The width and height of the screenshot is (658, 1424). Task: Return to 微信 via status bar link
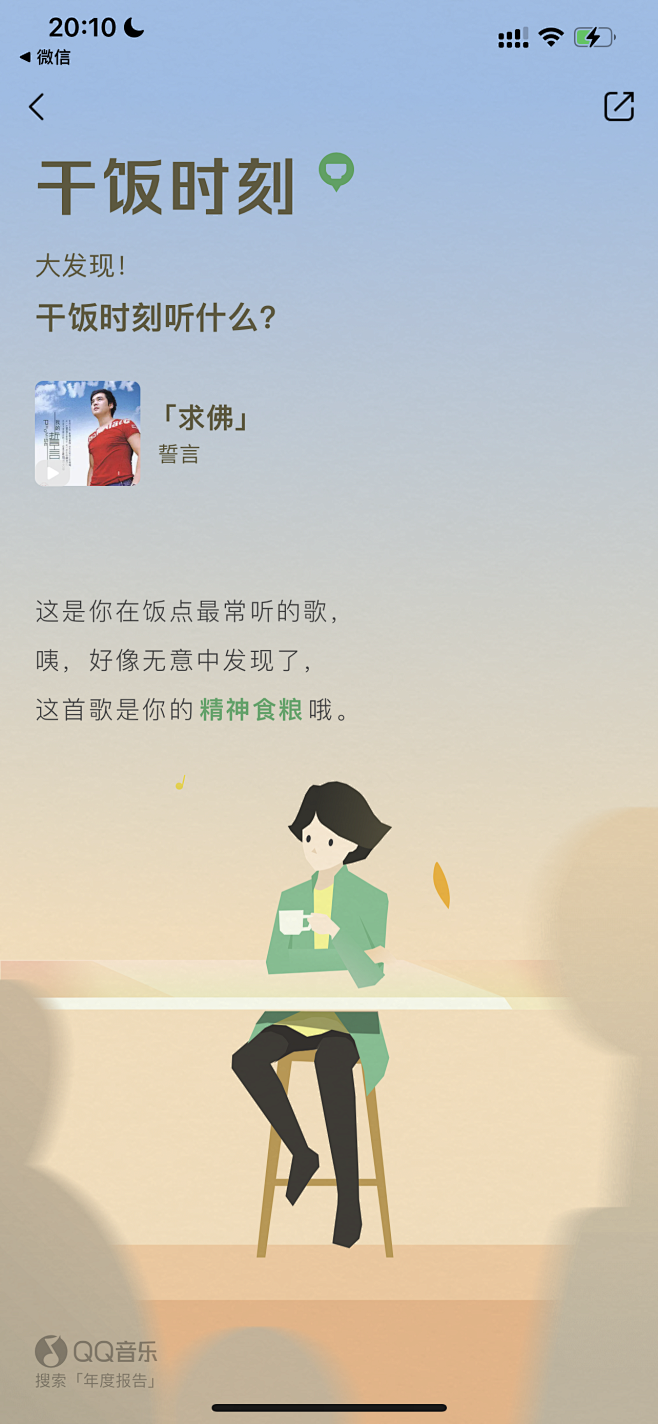(x=45, y=57)
